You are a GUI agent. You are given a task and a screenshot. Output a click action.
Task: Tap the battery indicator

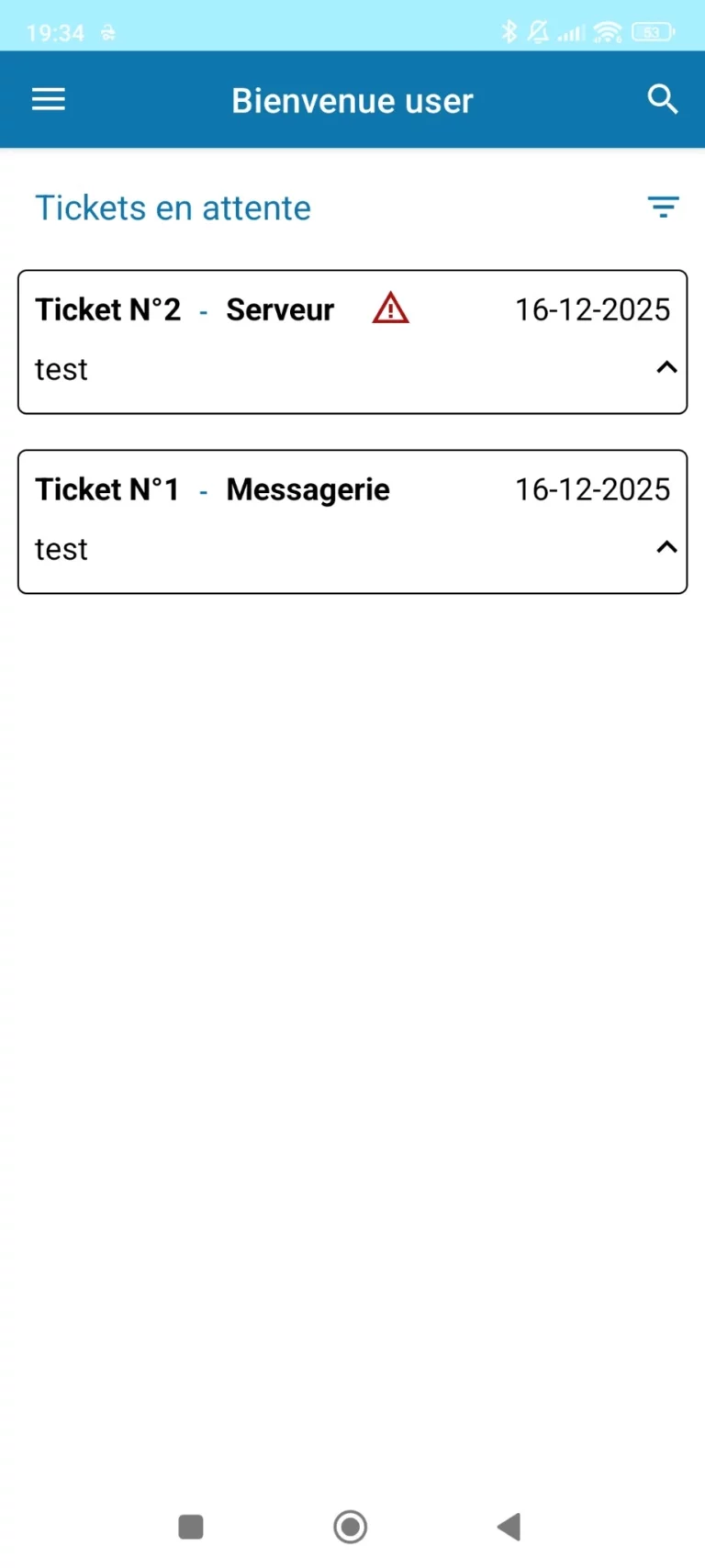click(x=654, y=31)
